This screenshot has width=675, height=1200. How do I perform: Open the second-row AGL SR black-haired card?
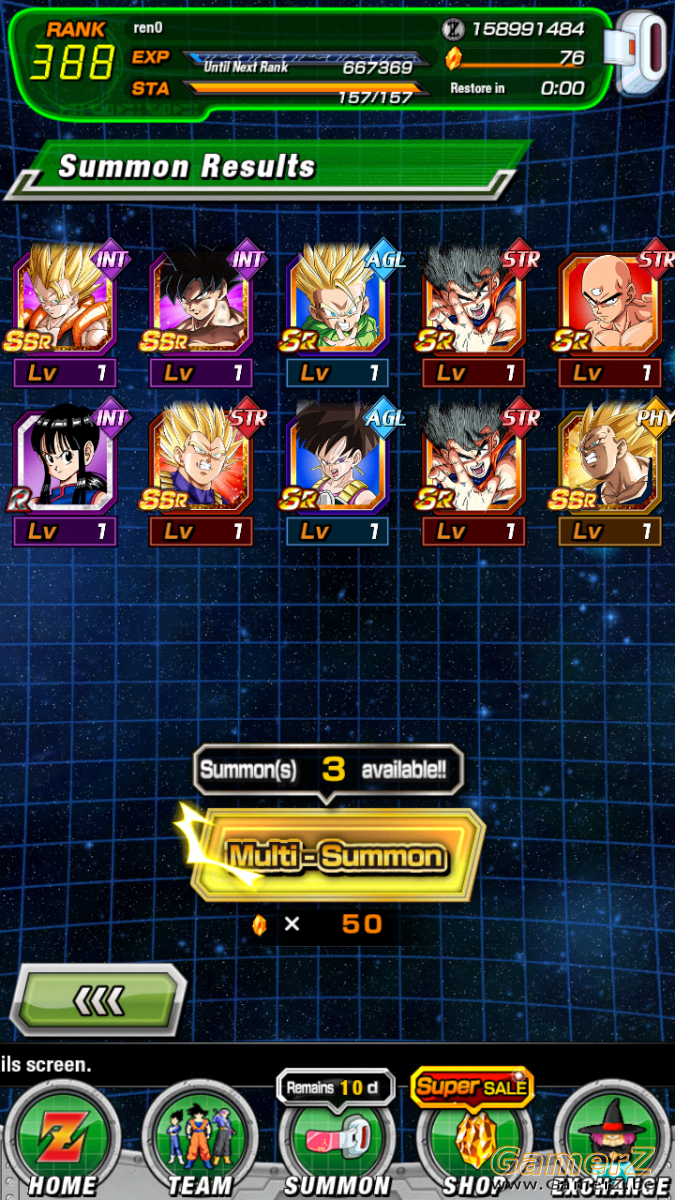pyautogui.click(x=337, y=476)
